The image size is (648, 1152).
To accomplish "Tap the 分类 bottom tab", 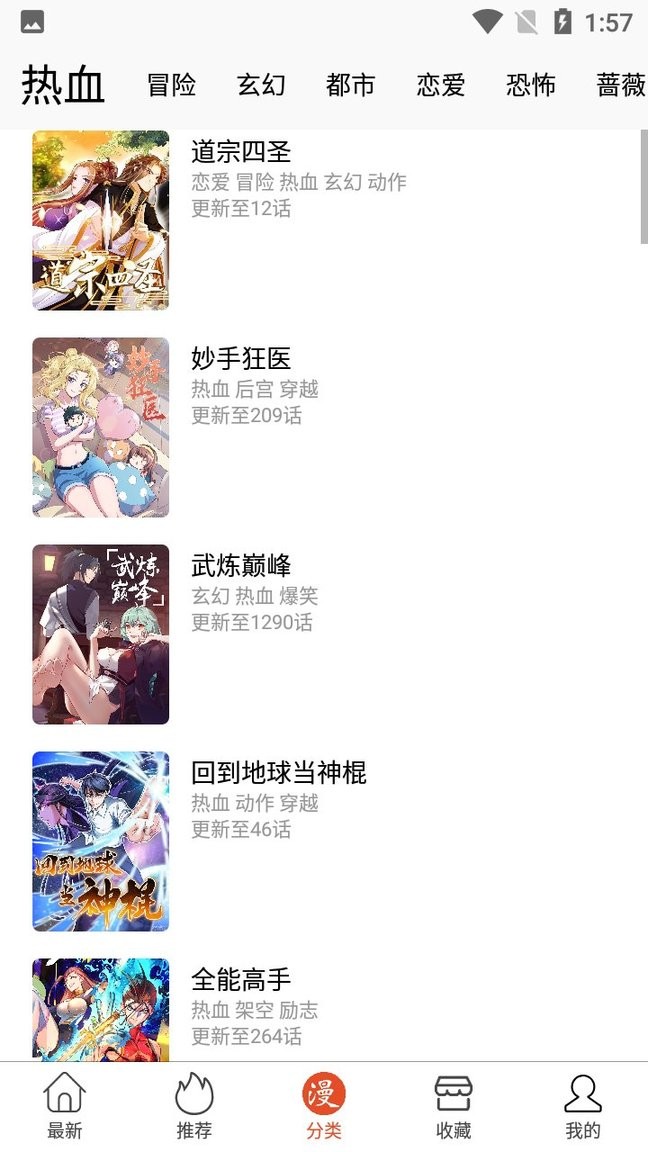I will (x=324, y=1107).
